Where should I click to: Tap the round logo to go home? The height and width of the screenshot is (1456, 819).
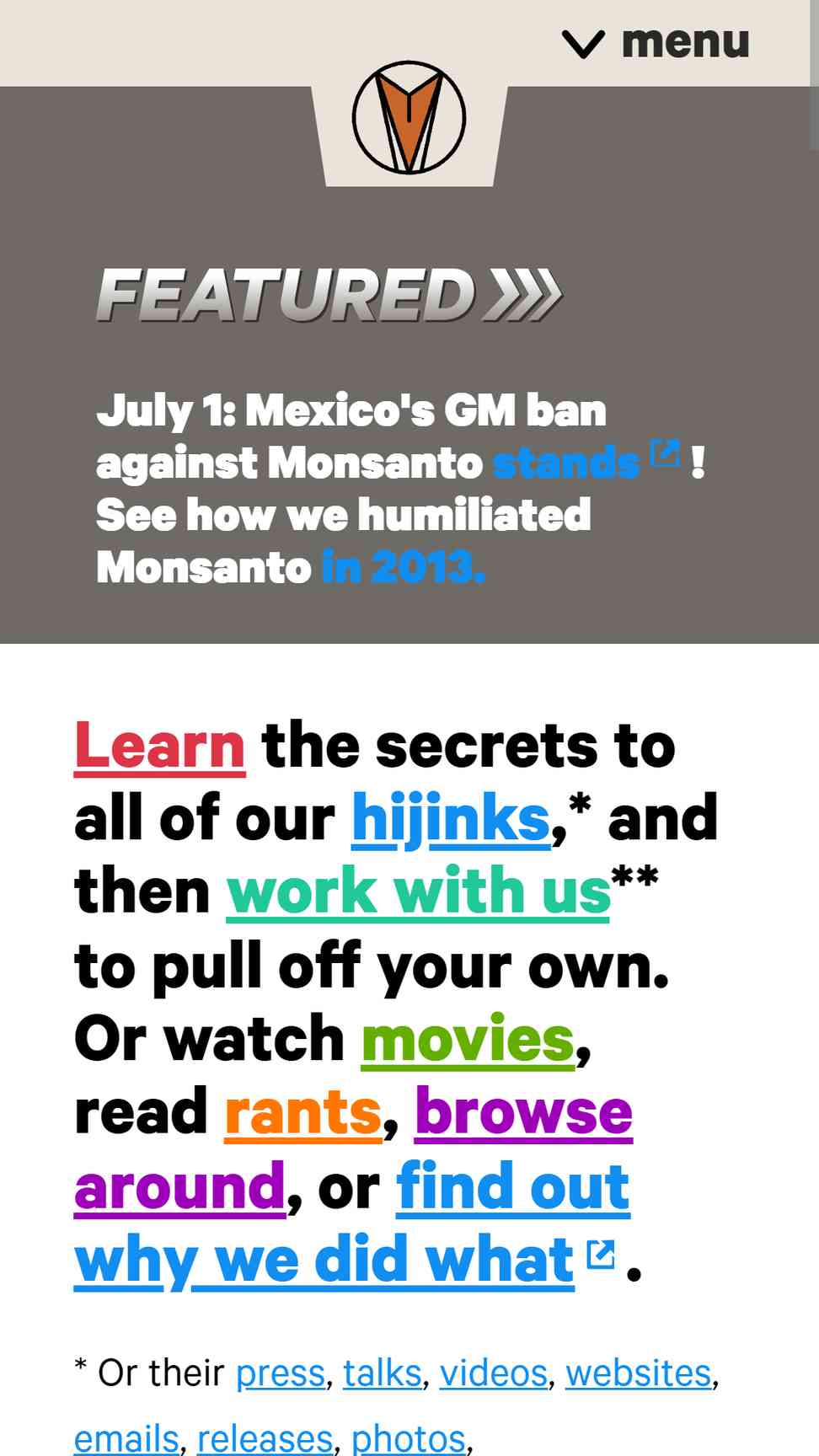point(409,118)
